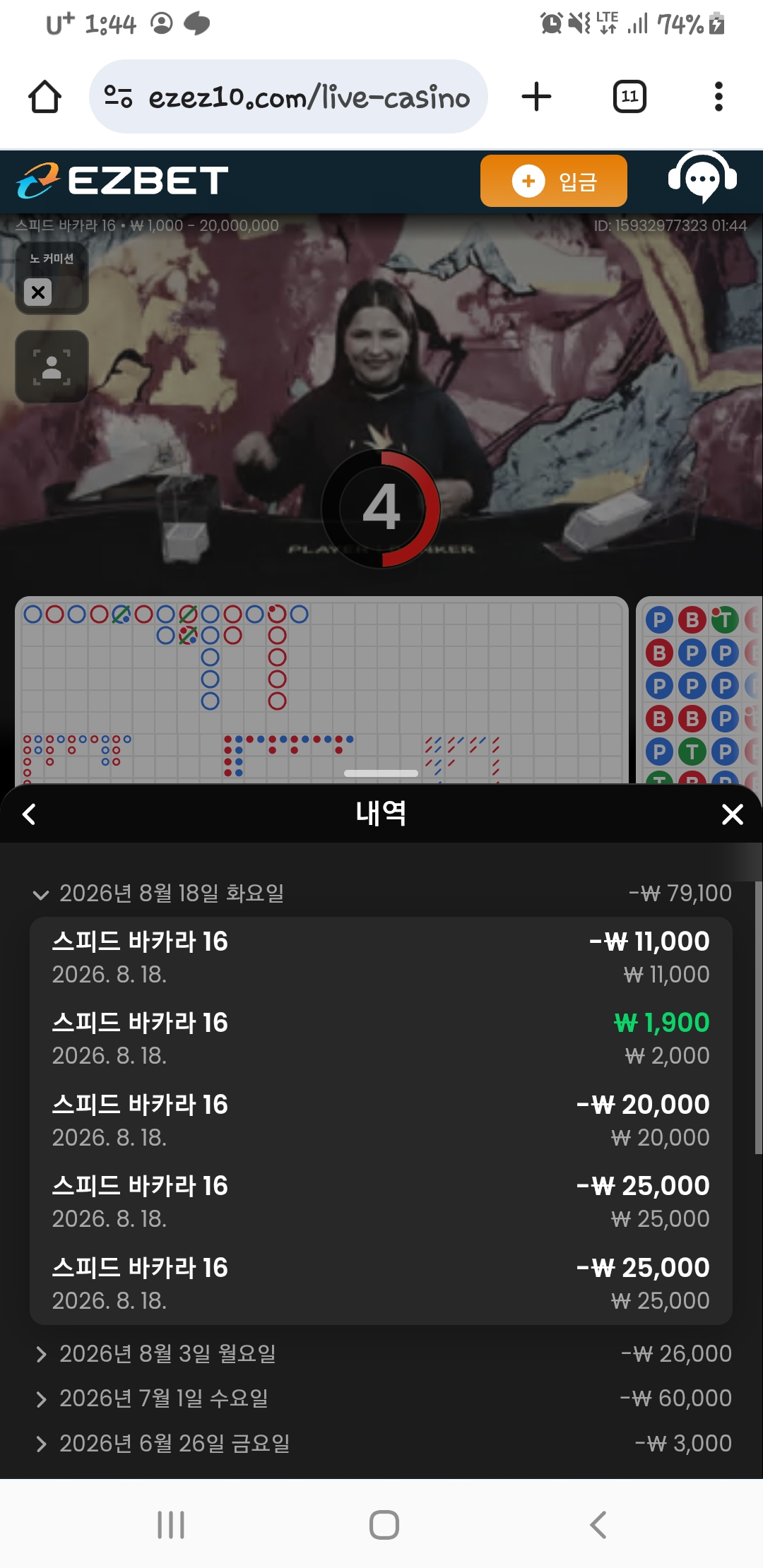763x1568 pixels.
Task: Close the 내역 history panel
Action: pos(733,814)
